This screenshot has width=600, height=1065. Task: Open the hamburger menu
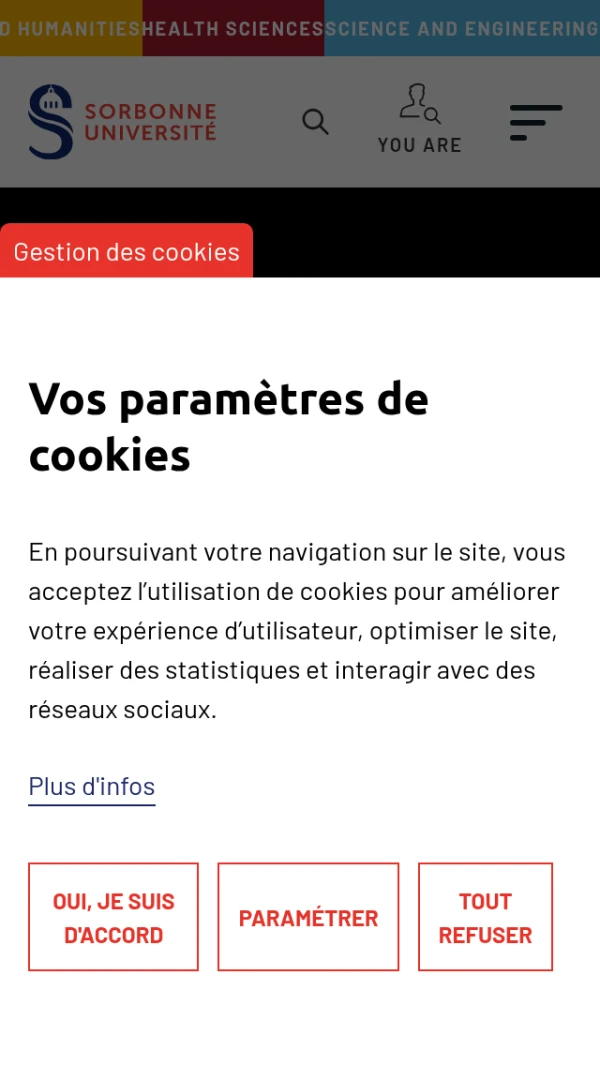tap(535, 122)
